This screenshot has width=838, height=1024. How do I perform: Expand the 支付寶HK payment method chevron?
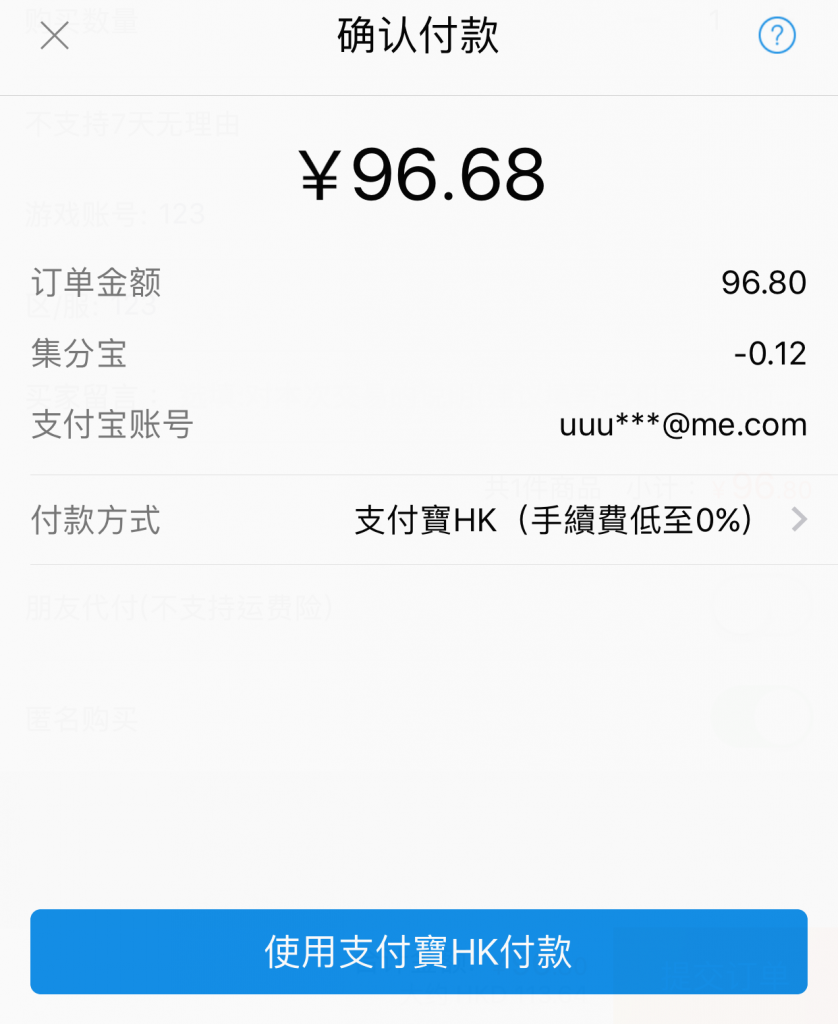(798, 520)
